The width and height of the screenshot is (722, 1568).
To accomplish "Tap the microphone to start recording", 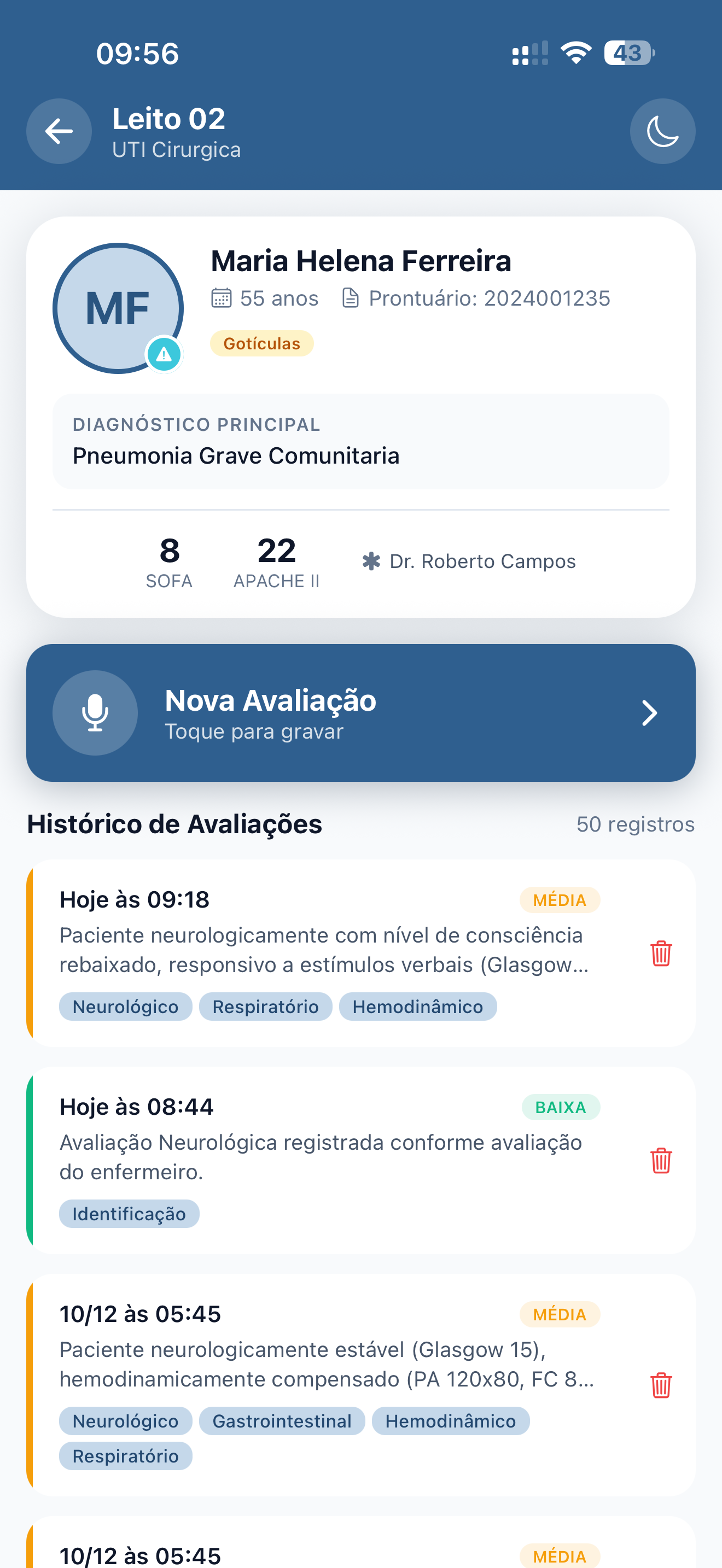I will pos(95,713).
